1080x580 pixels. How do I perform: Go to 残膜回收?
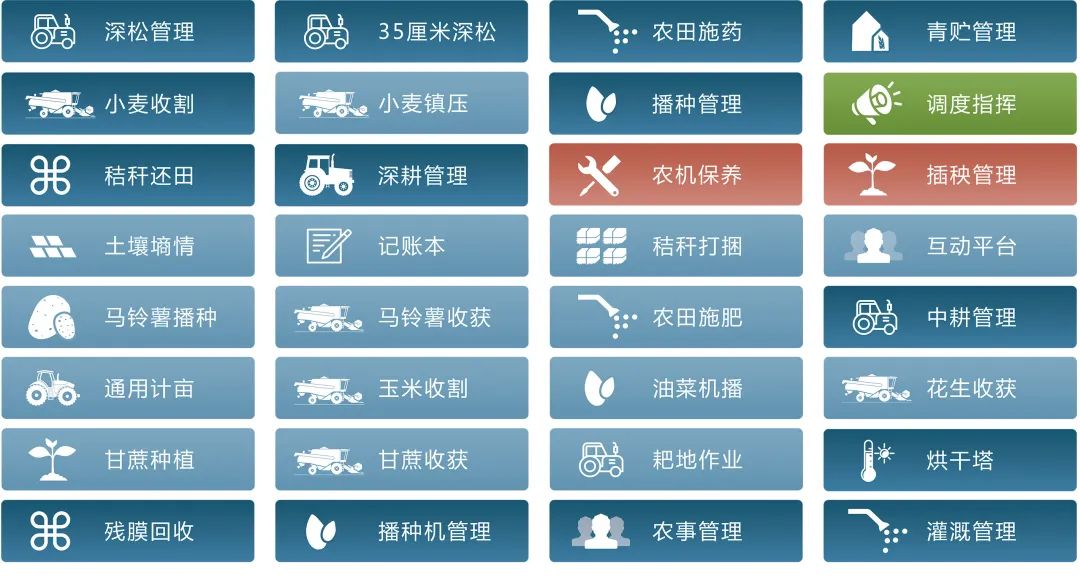(128, 531)
